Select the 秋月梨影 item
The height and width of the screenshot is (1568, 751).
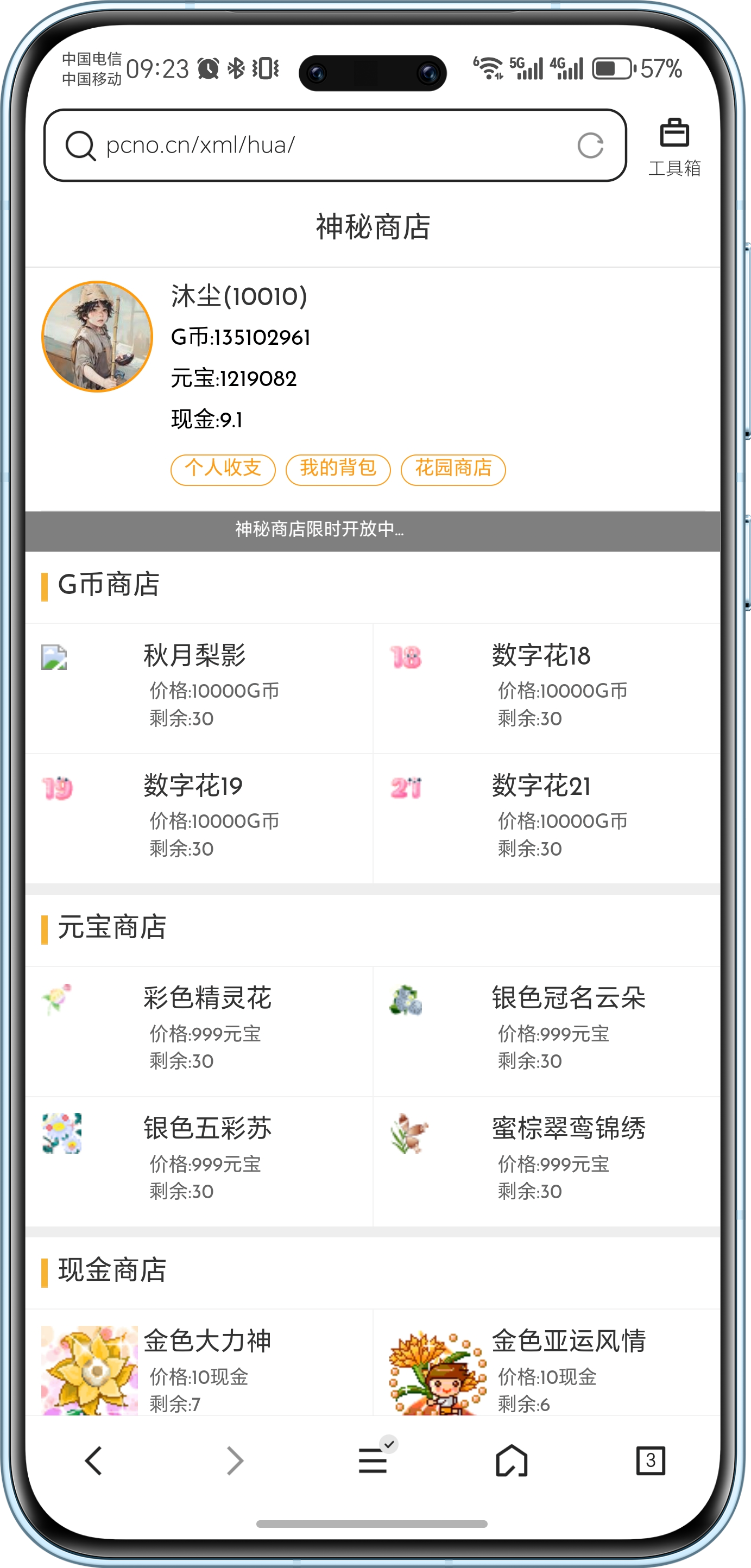(195, 655)
